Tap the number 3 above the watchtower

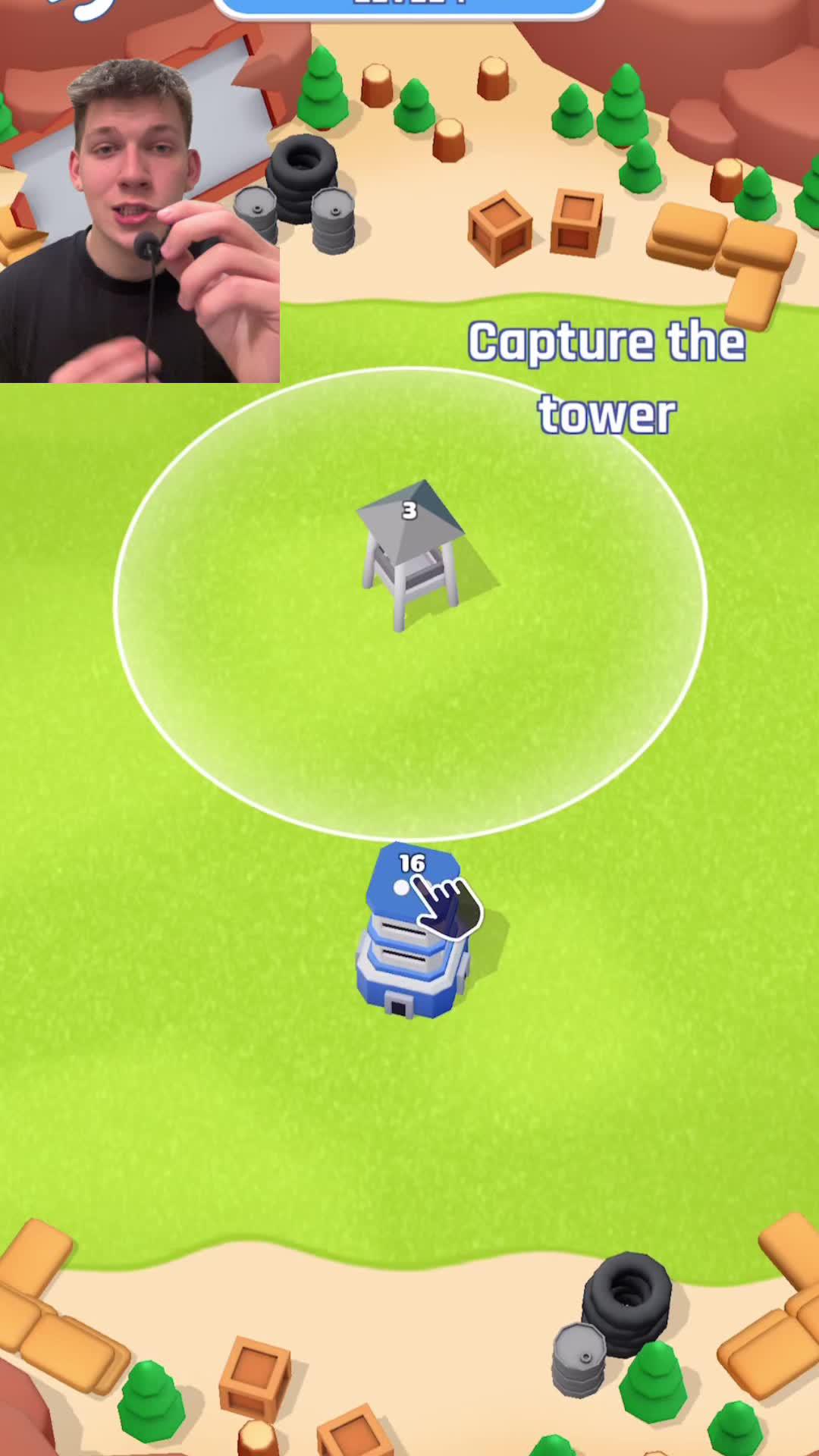coord(410,510)
